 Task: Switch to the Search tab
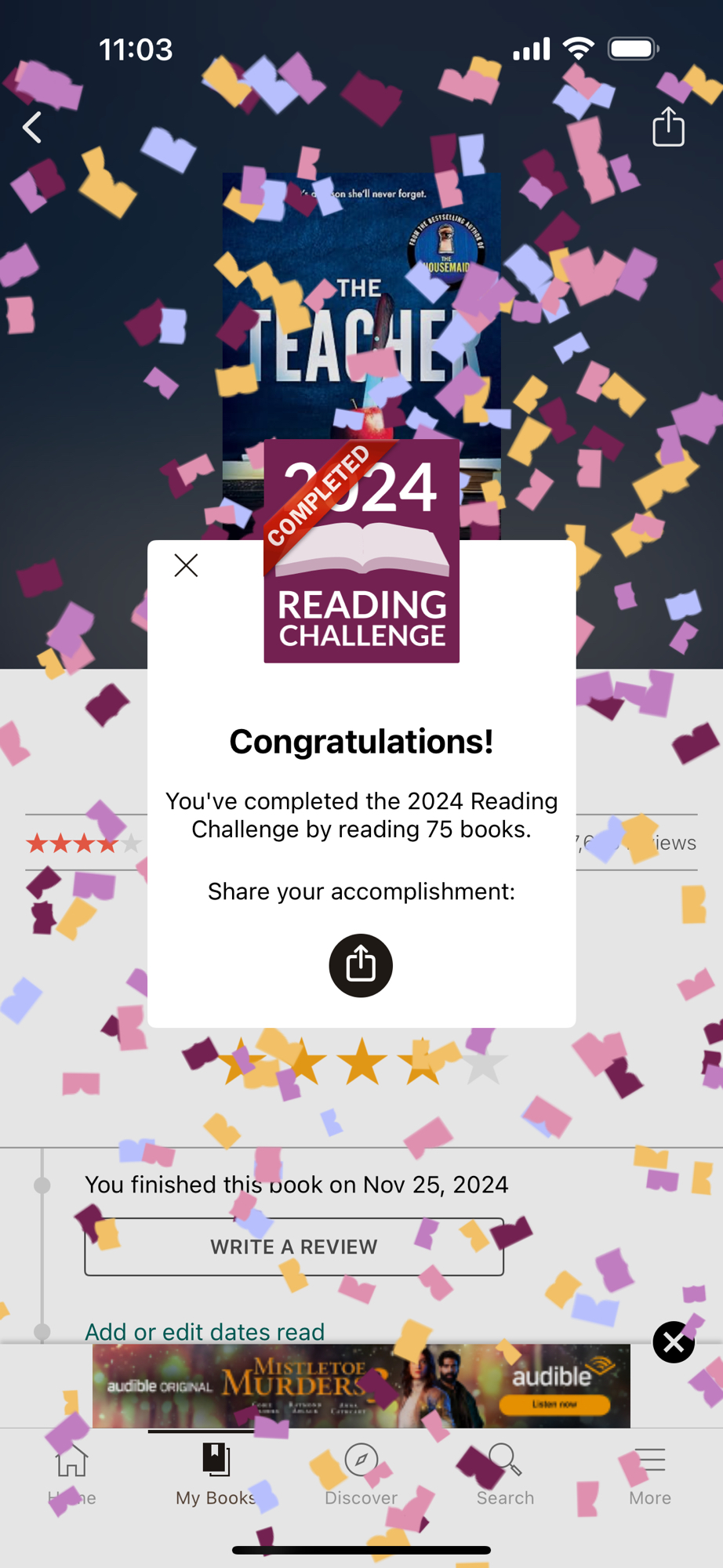pos(505,1474)
